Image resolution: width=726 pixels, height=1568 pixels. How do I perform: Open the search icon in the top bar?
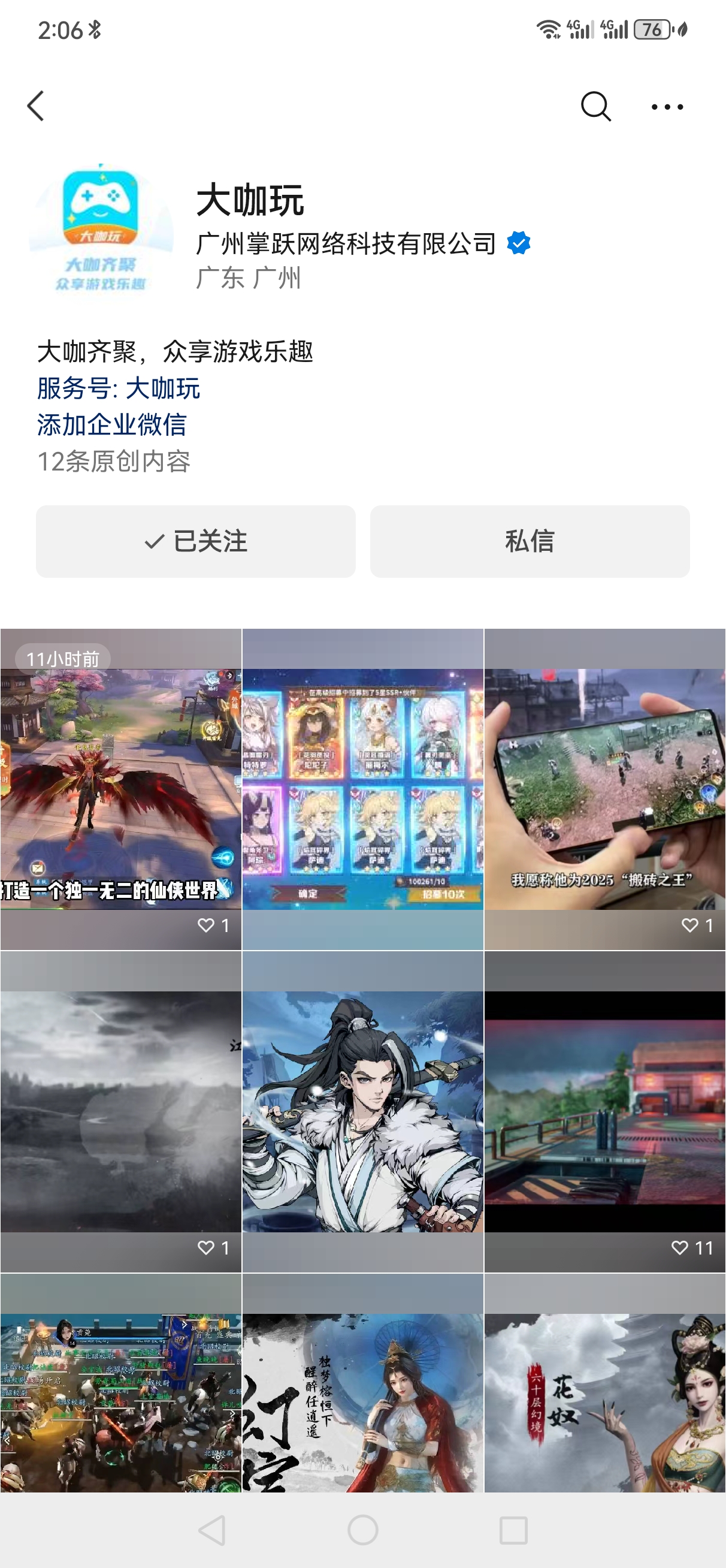point(595,107)
